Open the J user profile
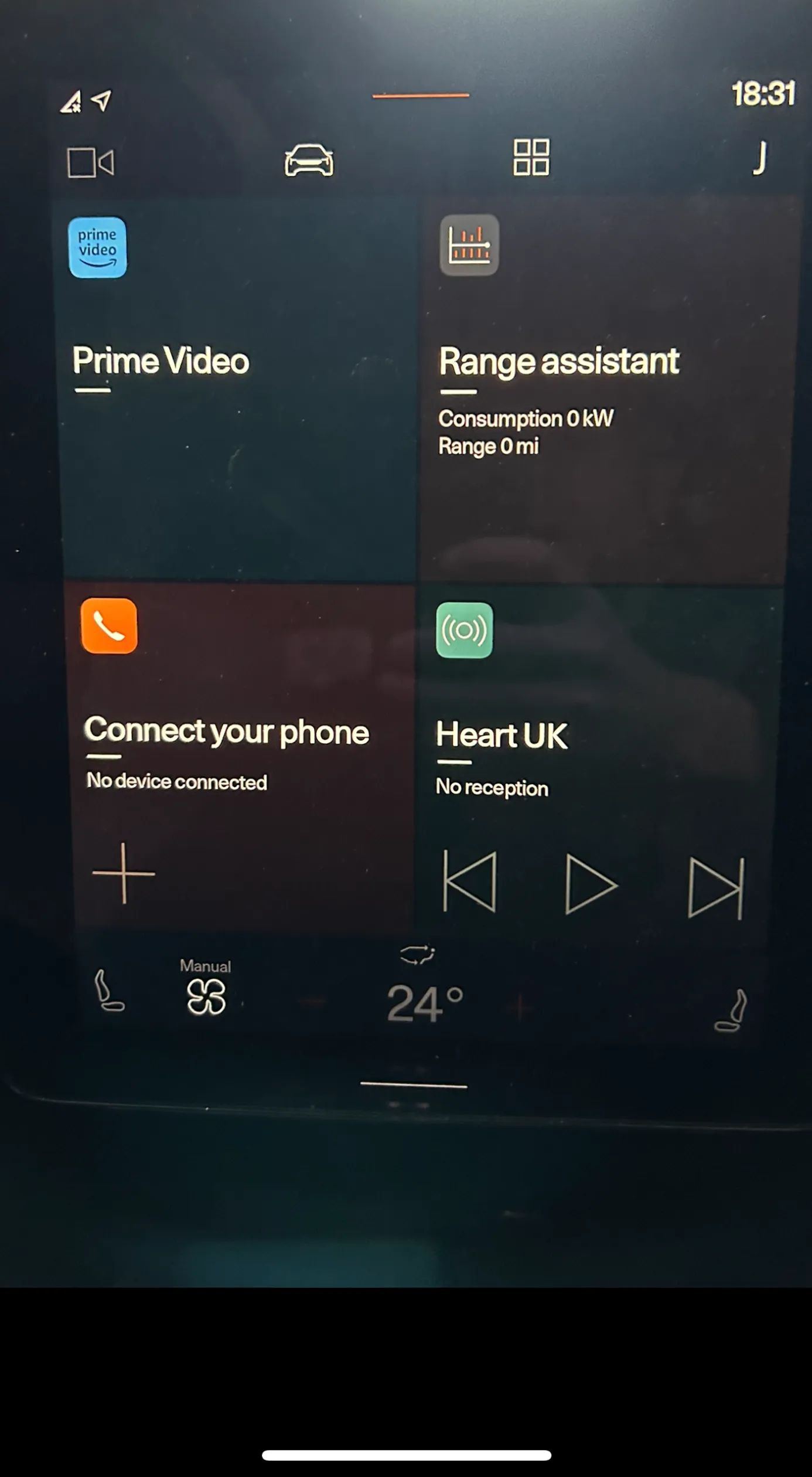Viewport: 812px width, 1477px height. click(x=760, y=158)
